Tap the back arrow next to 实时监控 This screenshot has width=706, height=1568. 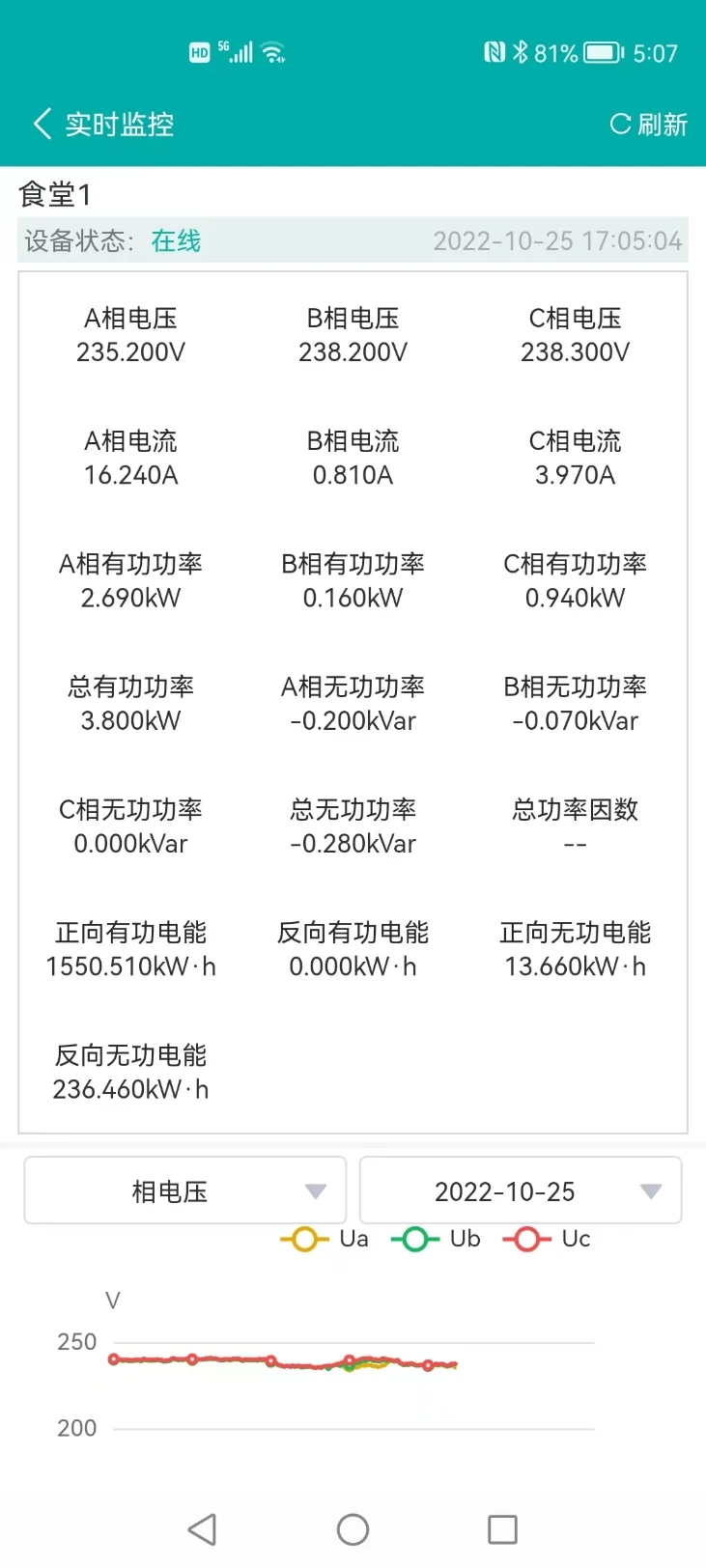(41, 124)
